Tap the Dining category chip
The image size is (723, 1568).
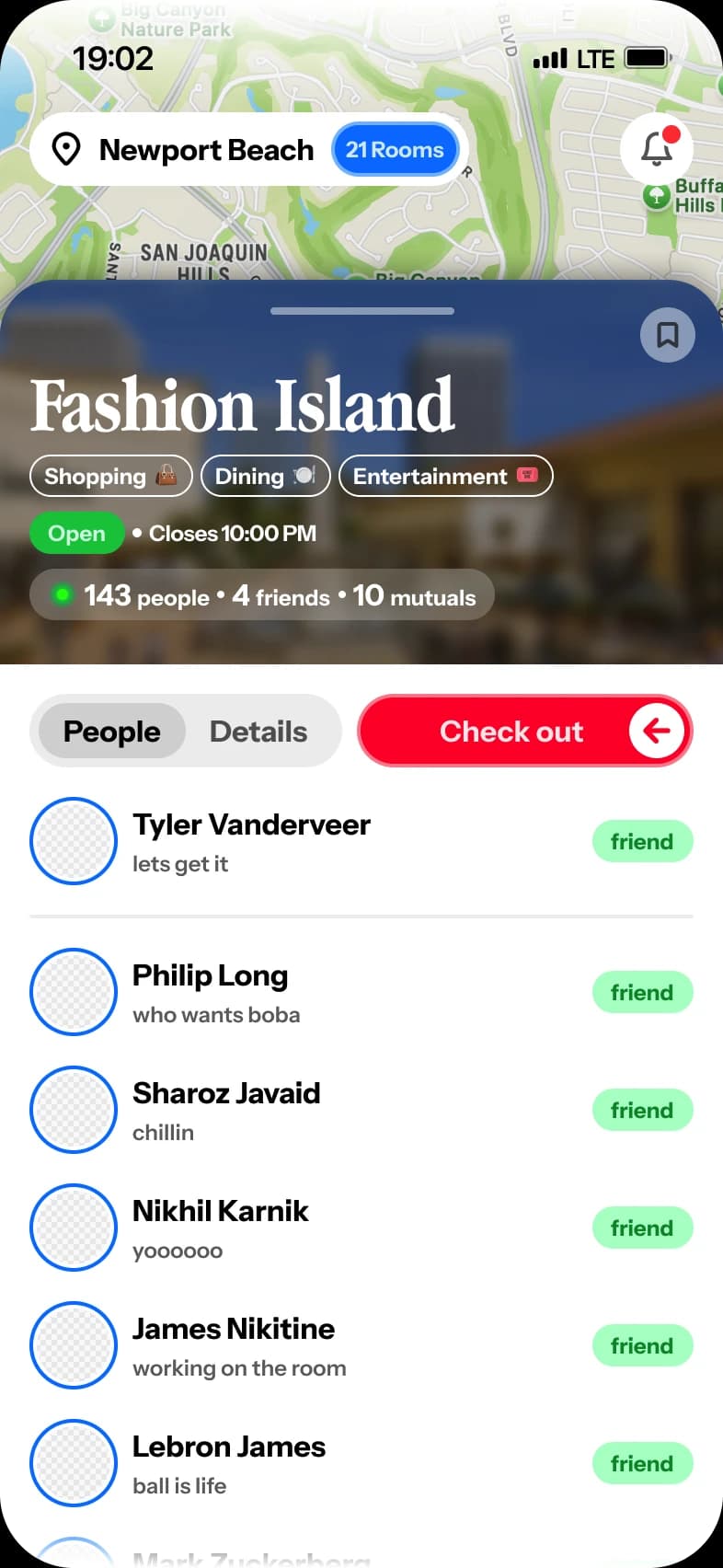pyautogui.click(x=265, y=476)
